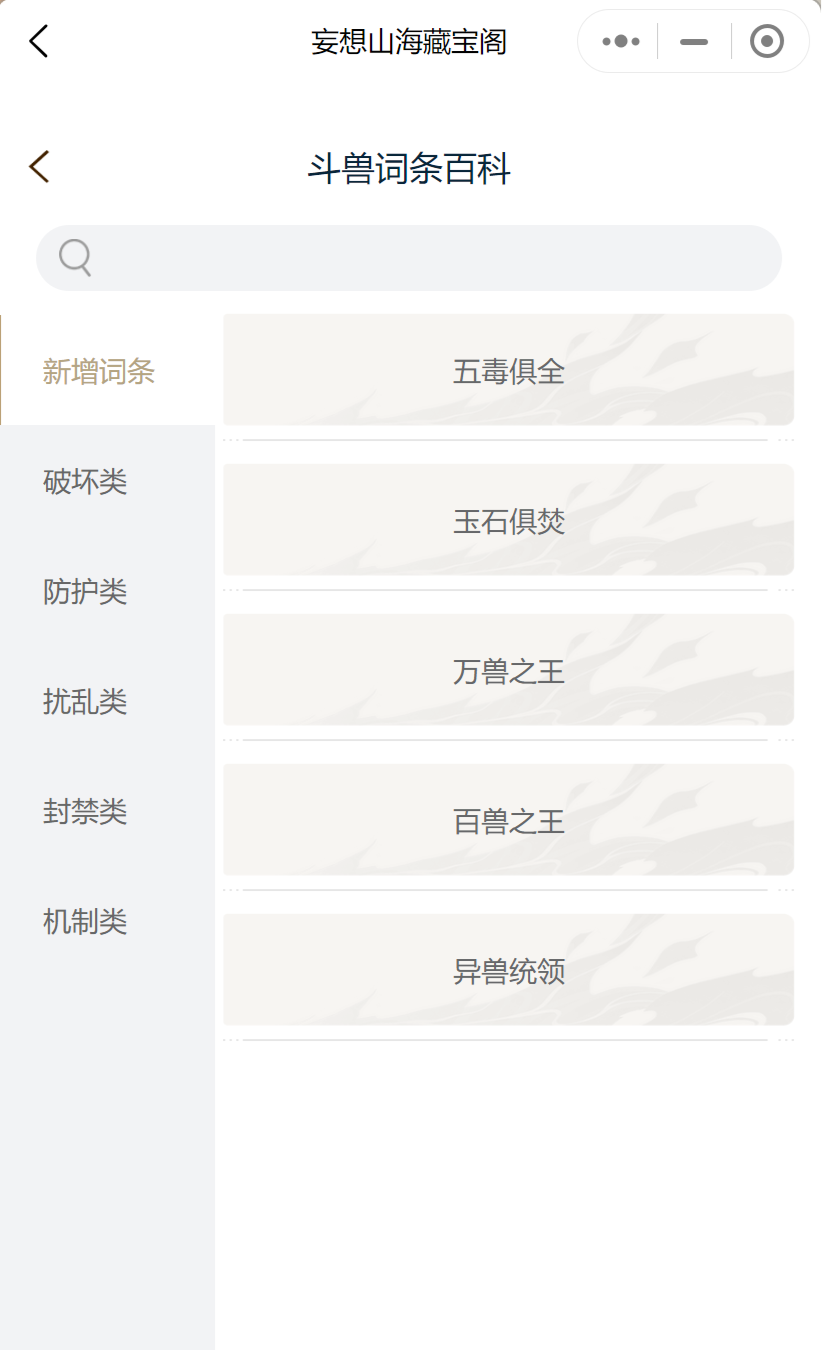Open the mini program more options menu
836x1350 pixels.
[x=620, y=42]
